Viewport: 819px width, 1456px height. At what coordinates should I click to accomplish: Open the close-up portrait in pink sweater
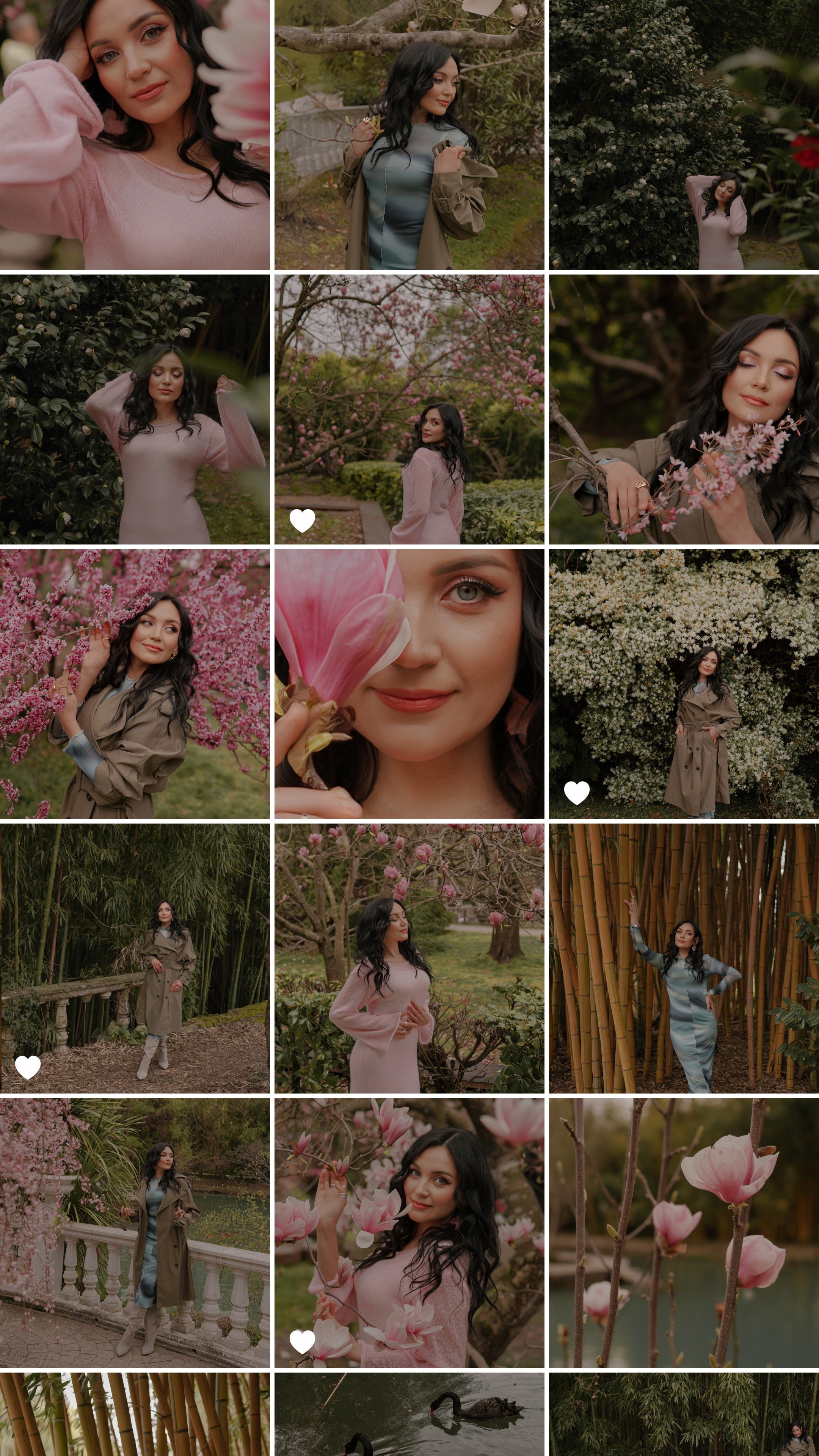[x=135, y=135]
